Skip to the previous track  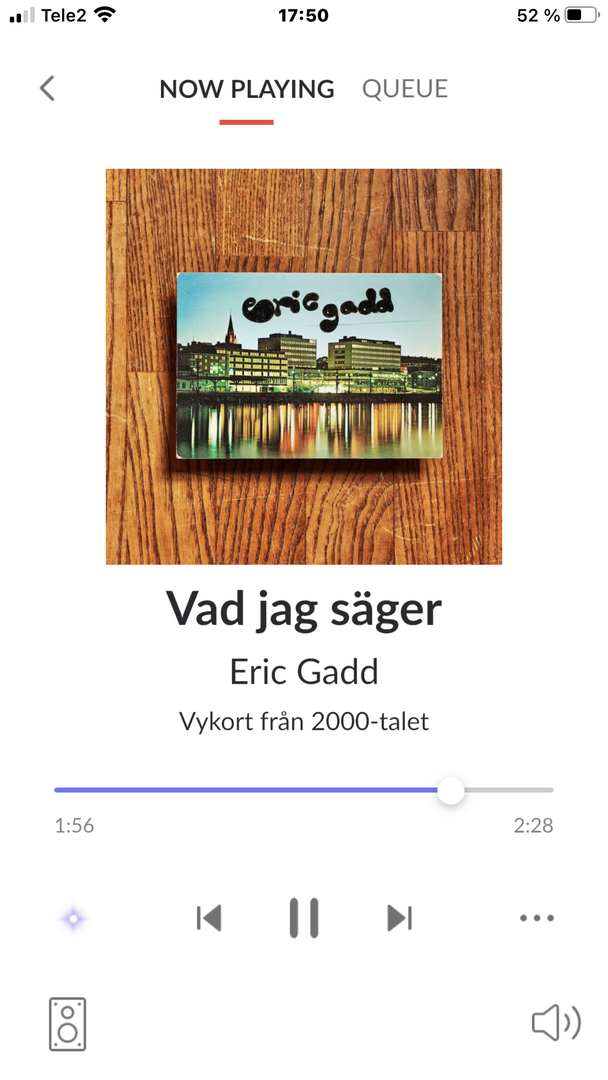pos(209,918)
